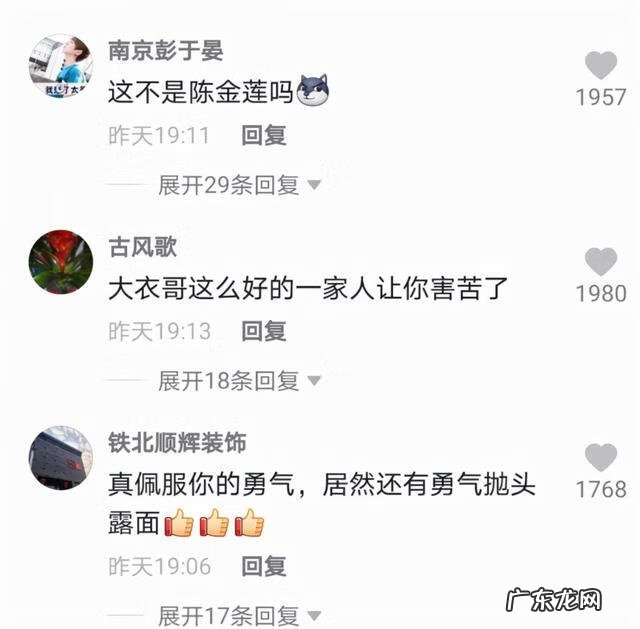Expand 17 replies under 铁北顺辉装饰
The height and width of the screenshot is (629, 640).
(238, 616)
